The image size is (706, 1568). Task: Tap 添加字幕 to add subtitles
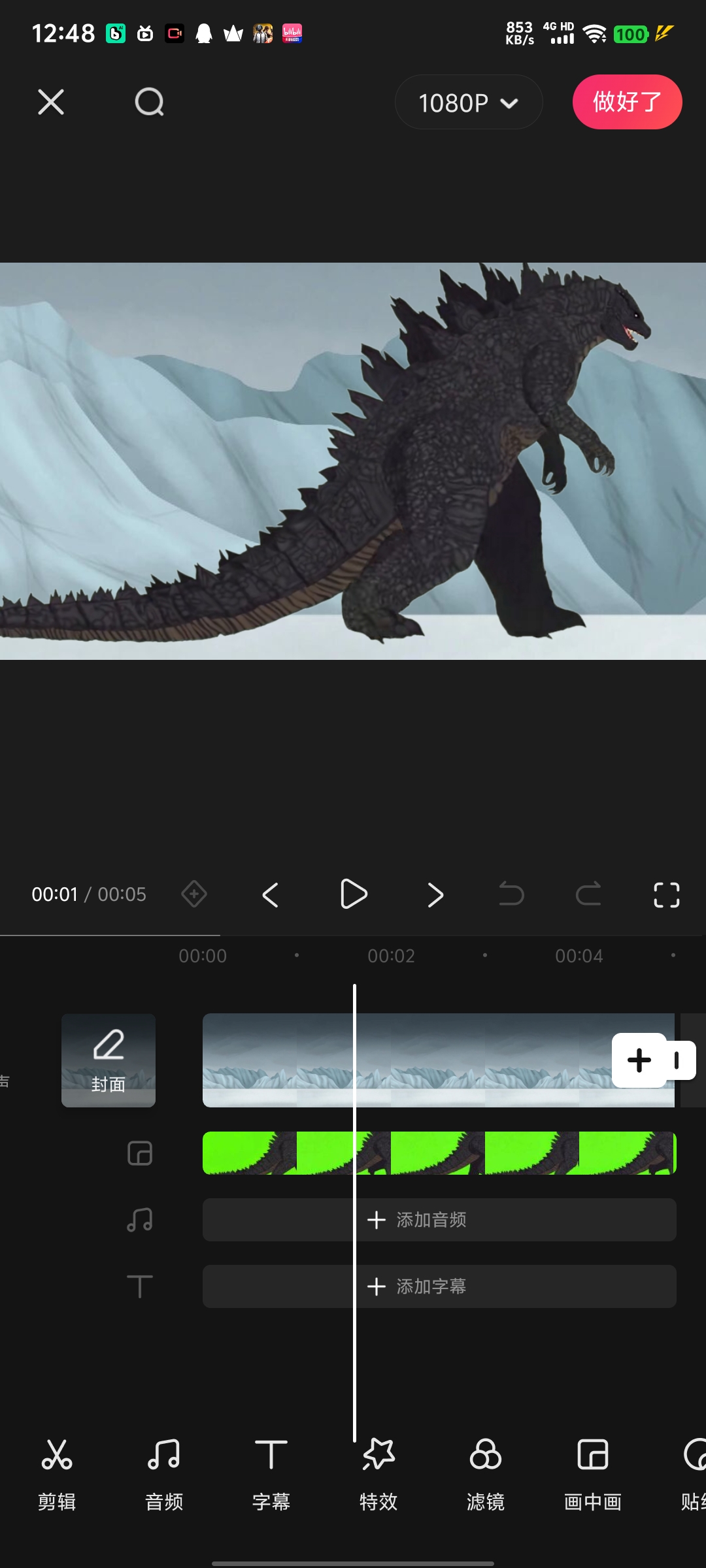[x=439, y=1286]
